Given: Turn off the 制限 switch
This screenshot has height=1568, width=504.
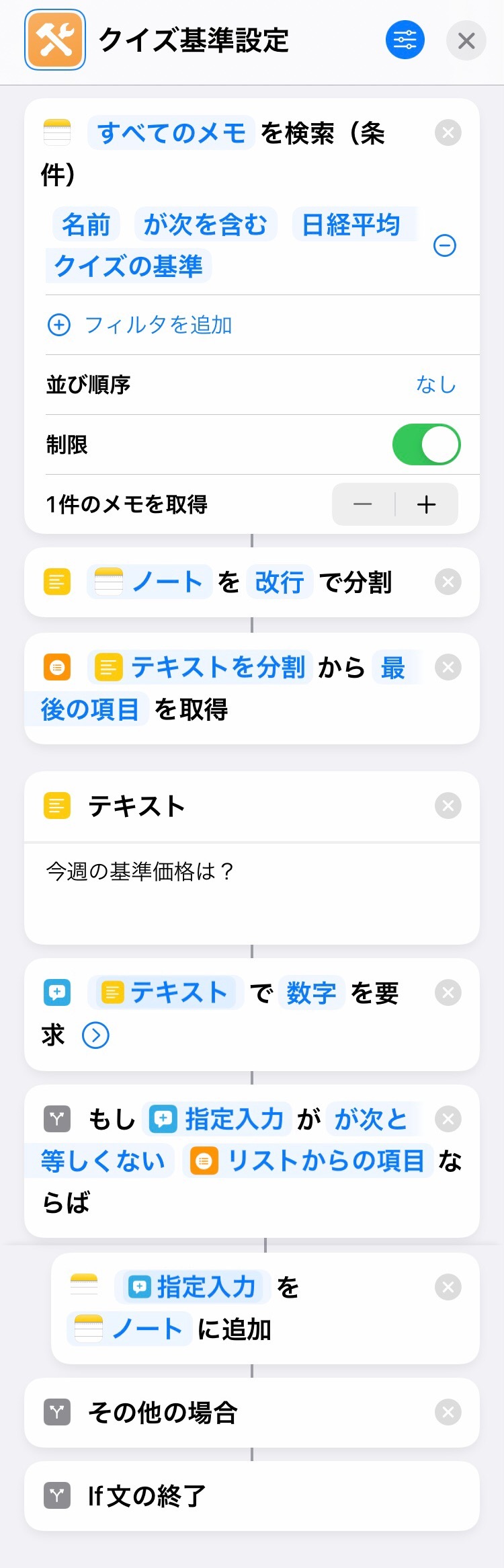Looking at the screenshot, I should (x=426, y=444).
